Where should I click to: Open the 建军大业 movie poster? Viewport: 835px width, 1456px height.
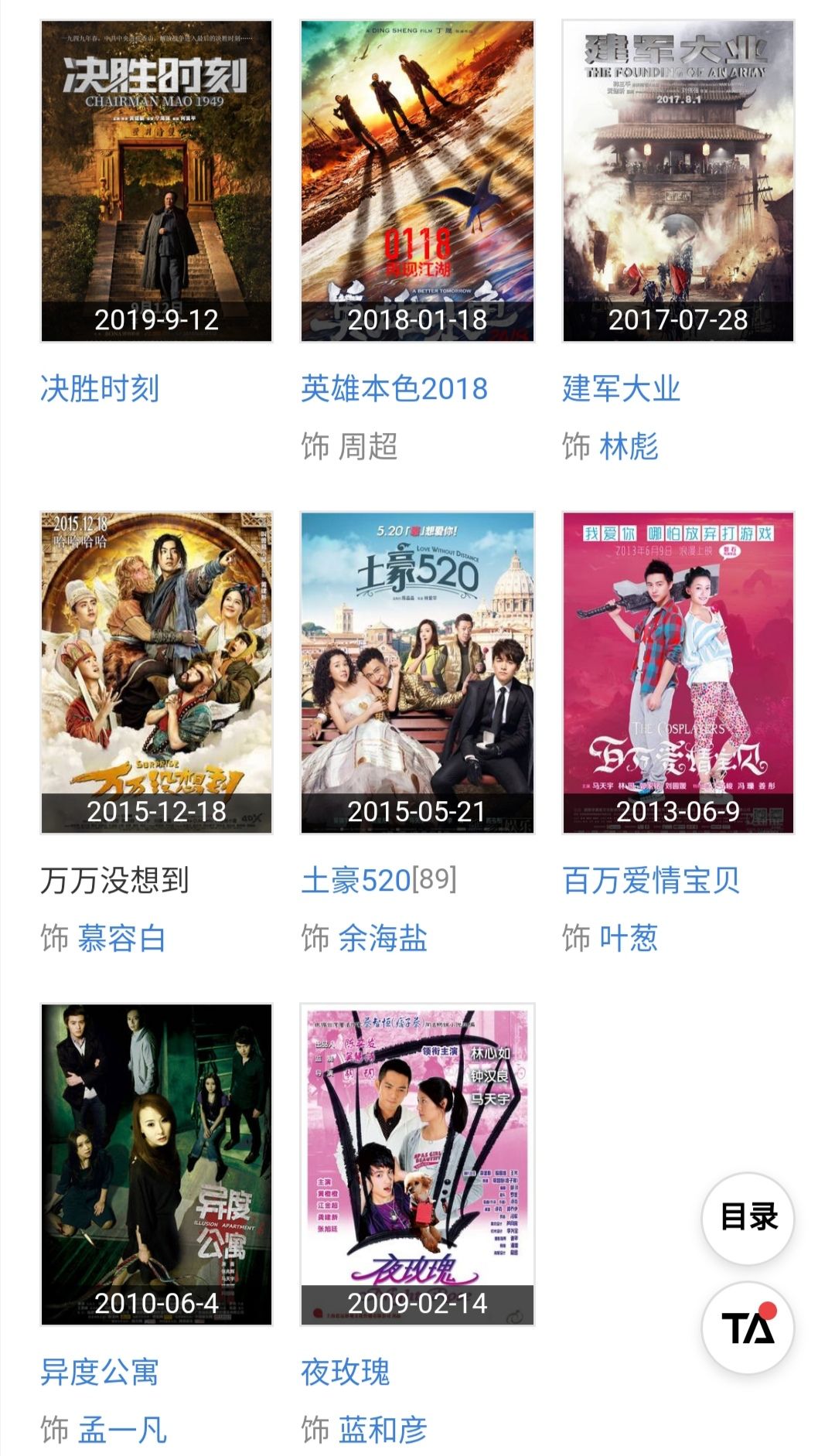click(x=678, y=181)
